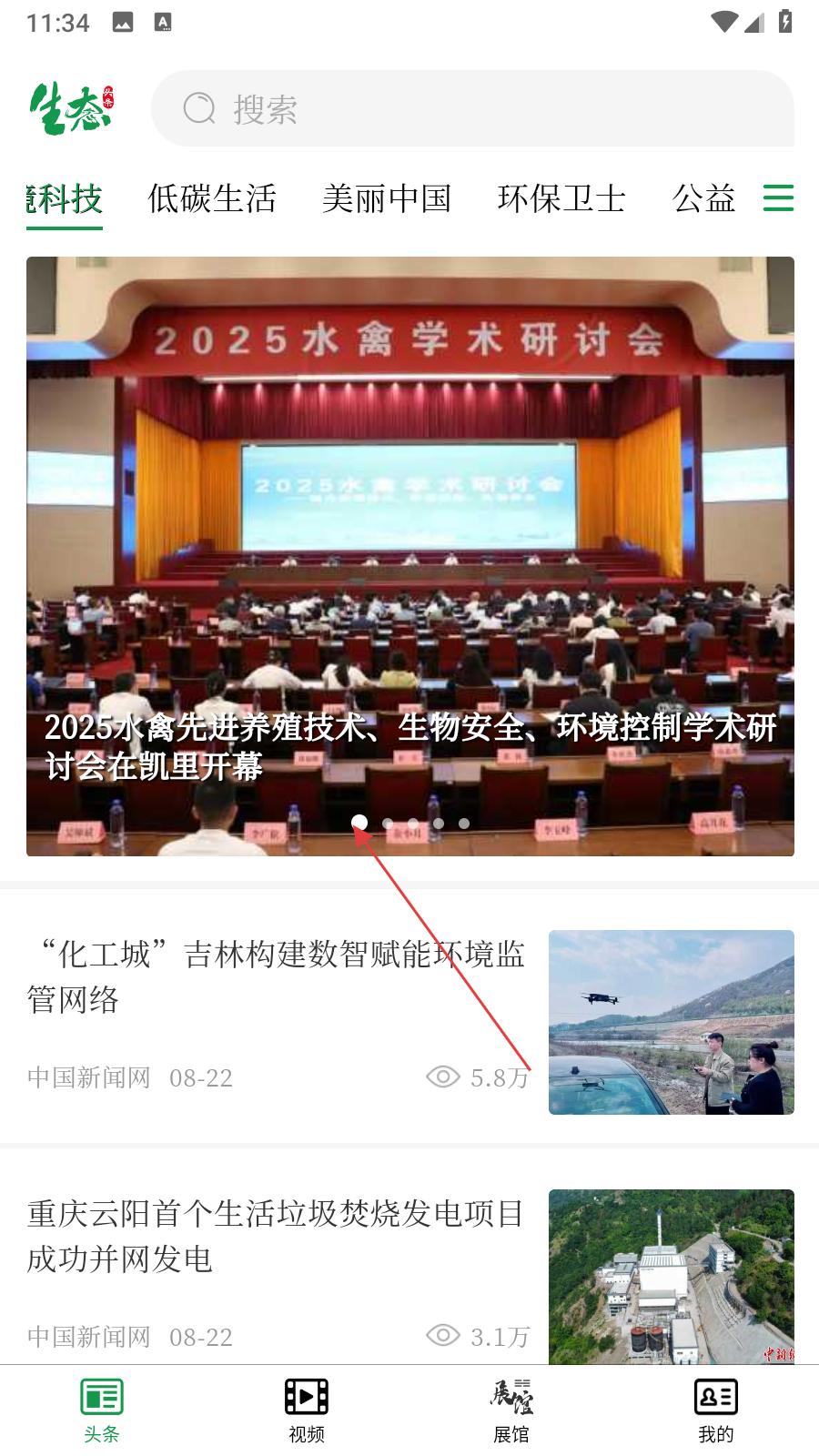Open the 搜索 search box
The image size is (819, 1456).
pos(471,109)
